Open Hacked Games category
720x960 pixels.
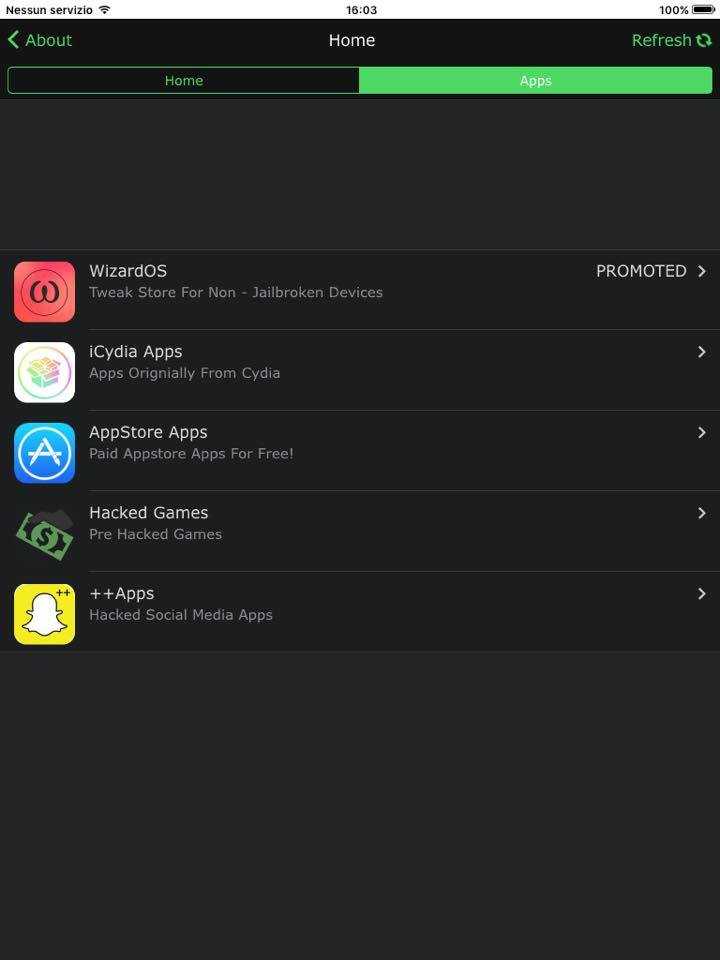tap(360, 532)
